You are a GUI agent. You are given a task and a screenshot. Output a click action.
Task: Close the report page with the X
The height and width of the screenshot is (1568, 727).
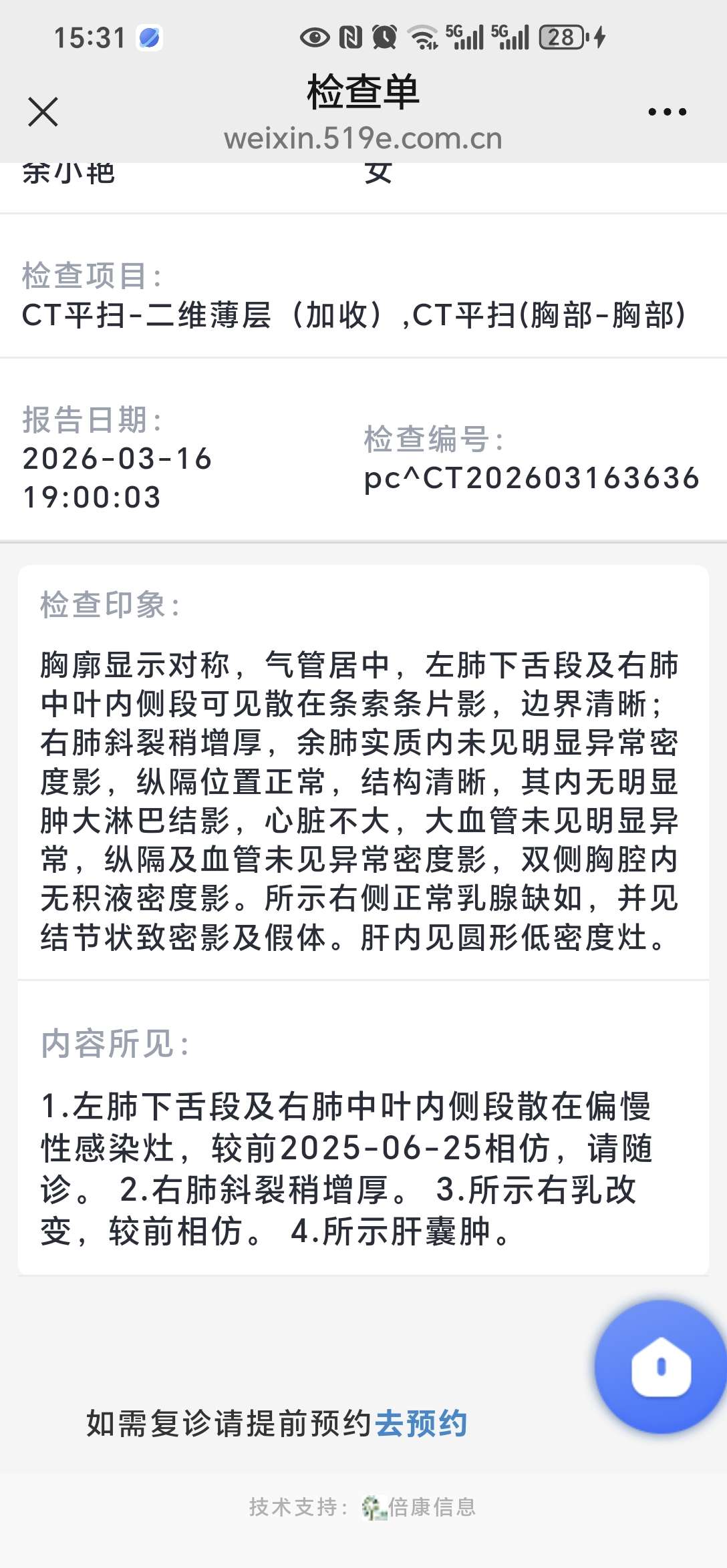[x=42, y=112]
